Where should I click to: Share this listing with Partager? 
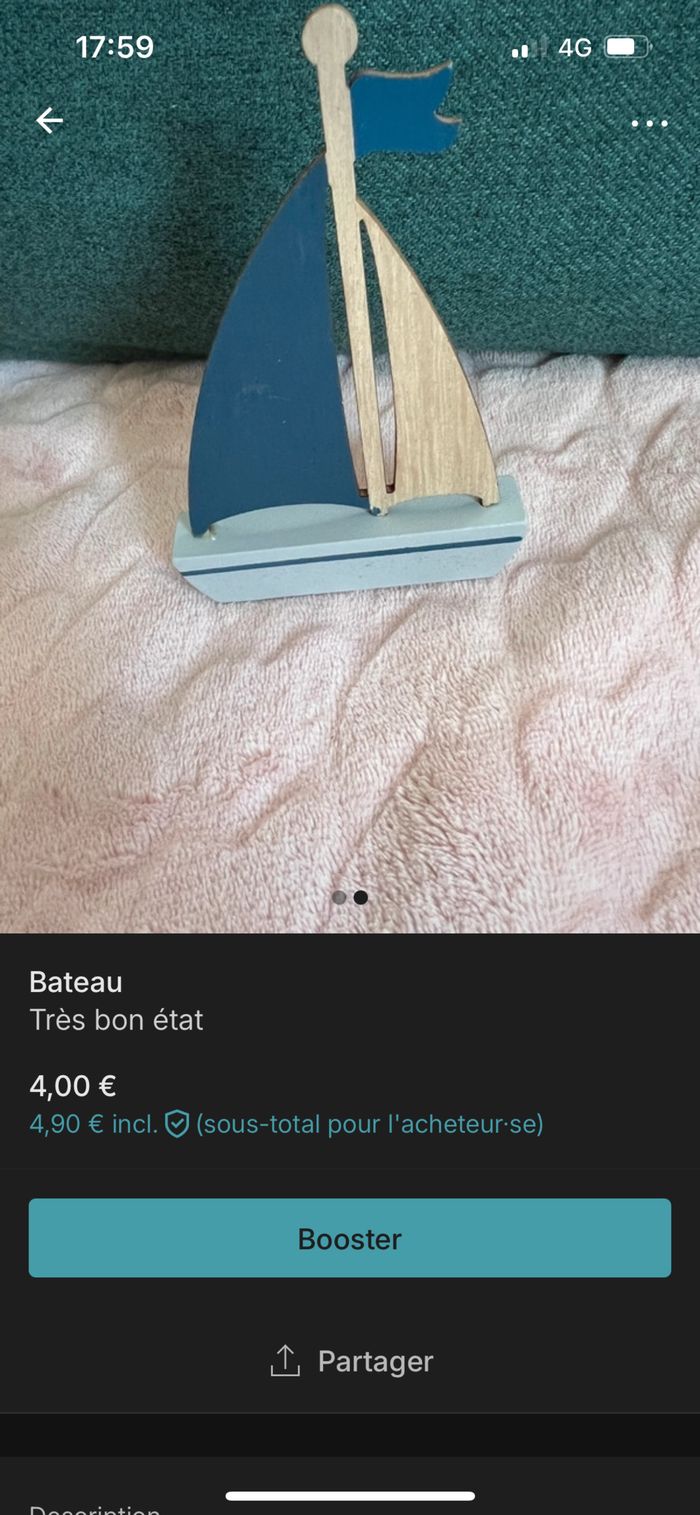351,1361
